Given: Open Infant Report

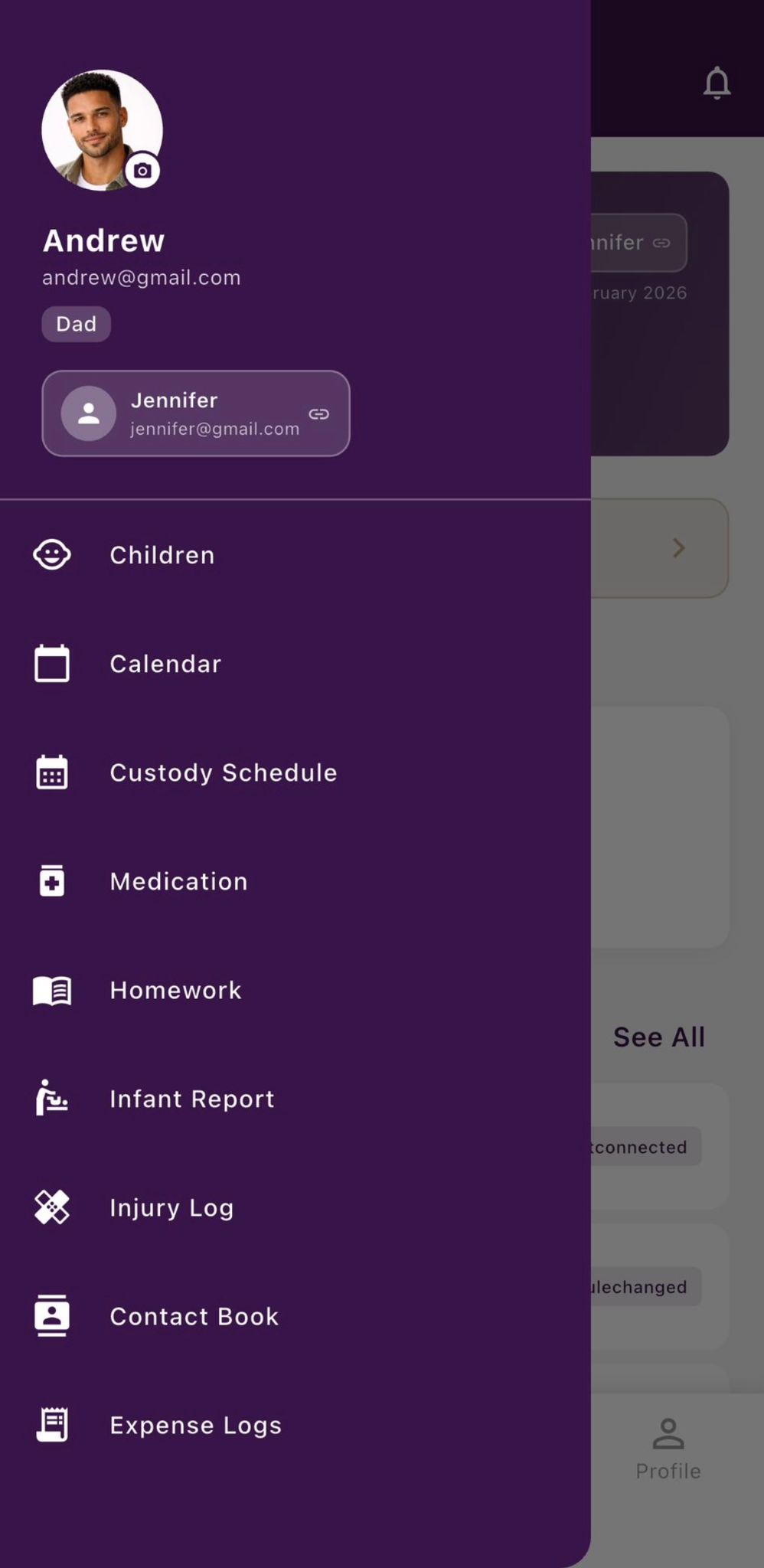Looking at the screenshot, I should (x=191, y=1099).
